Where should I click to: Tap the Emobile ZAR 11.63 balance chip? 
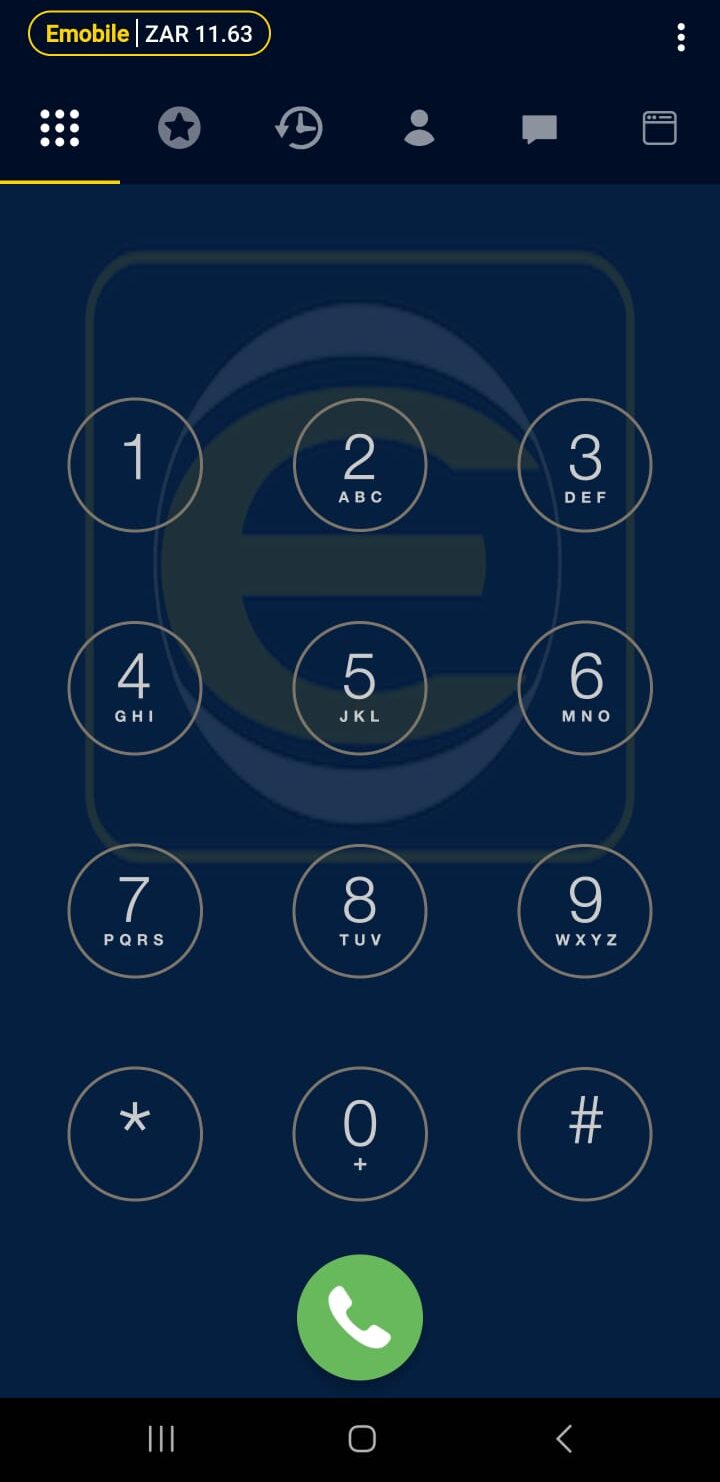pyautogui.click(x=149, y=34)
